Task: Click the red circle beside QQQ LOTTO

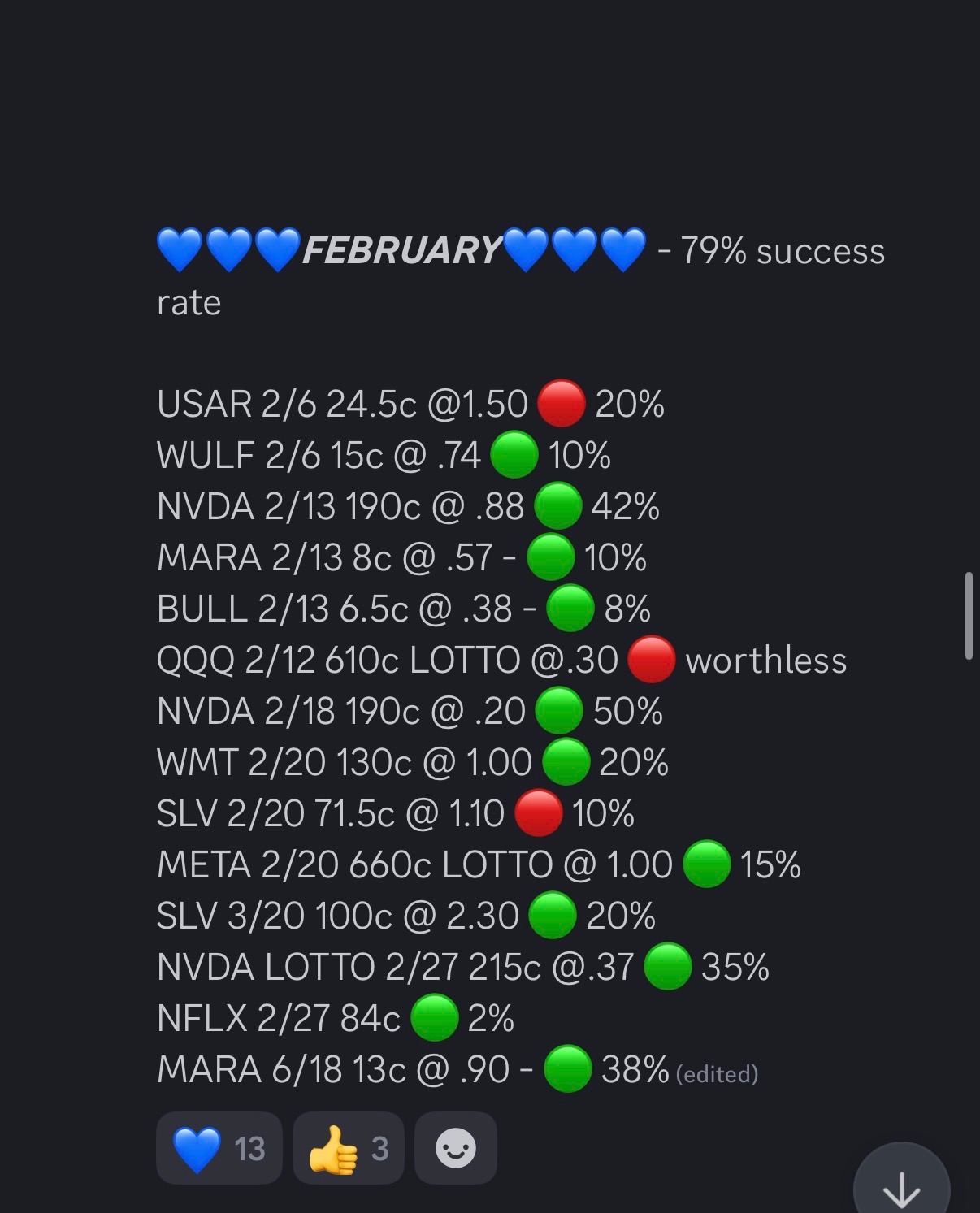Action: point(653,660)
